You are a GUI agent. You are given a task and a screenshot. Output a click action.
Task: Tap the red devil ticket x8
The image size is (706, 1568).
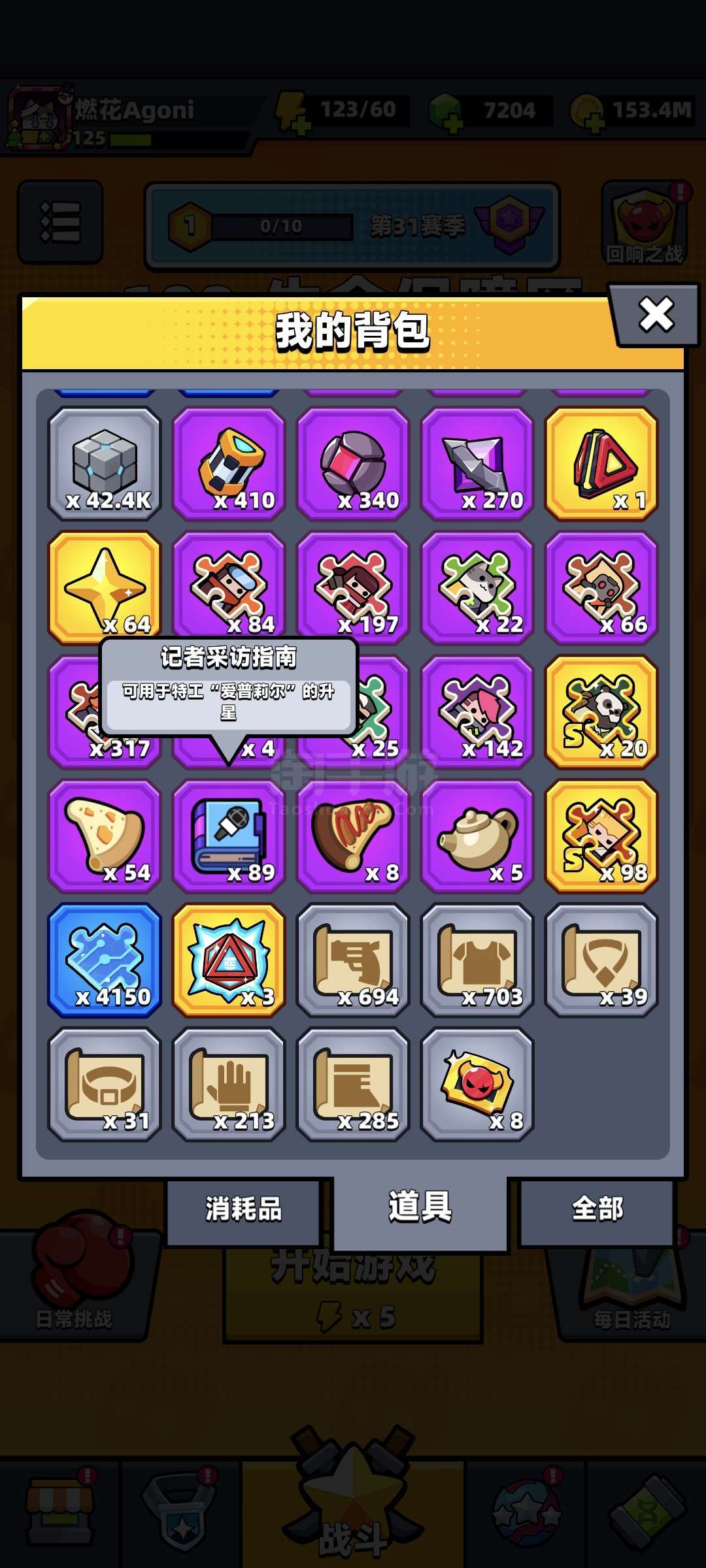477,1085
